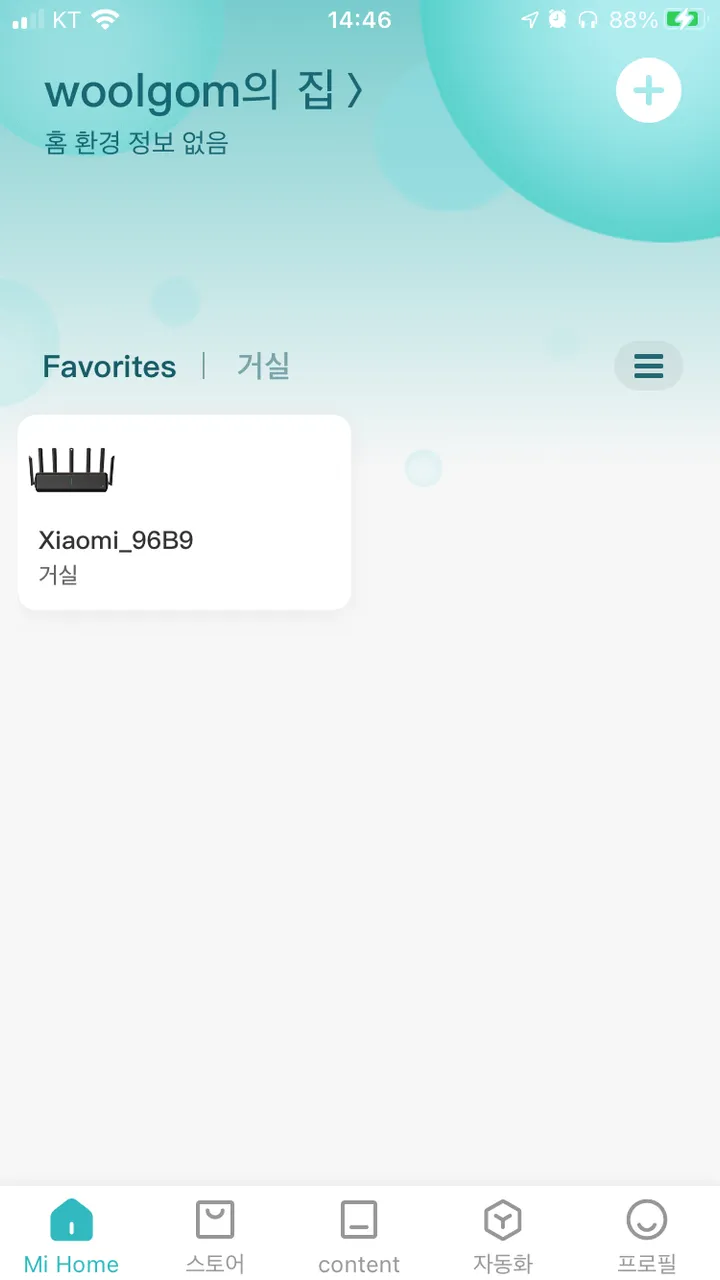The width and height of the screenshot is (720, 1280).
Task: Go to the 프로필 tab
Action: point(646,1235)
